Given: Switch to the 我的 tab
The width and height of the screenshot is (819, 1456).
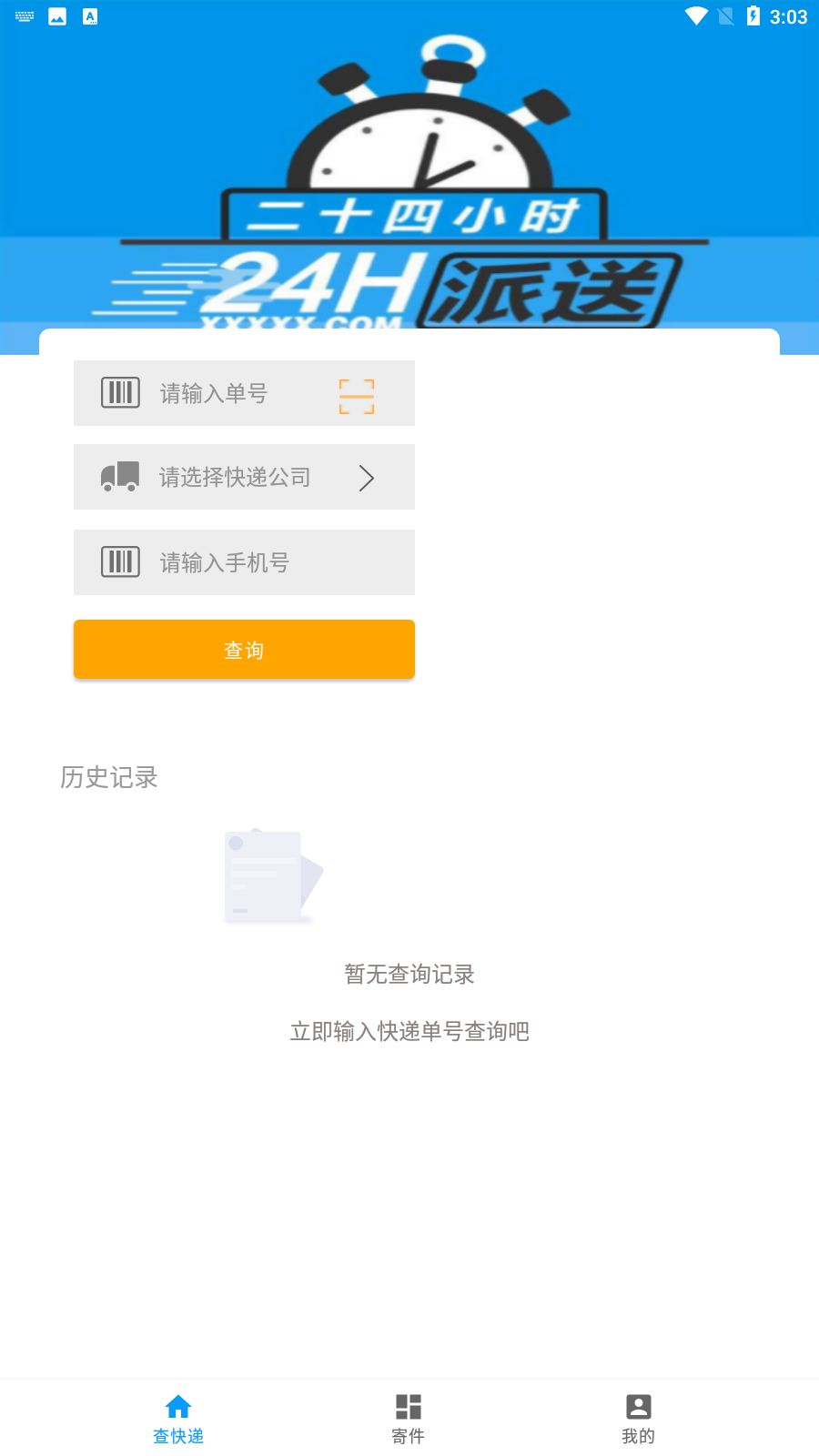Looking at the screenshot, I should (638, 1418).
